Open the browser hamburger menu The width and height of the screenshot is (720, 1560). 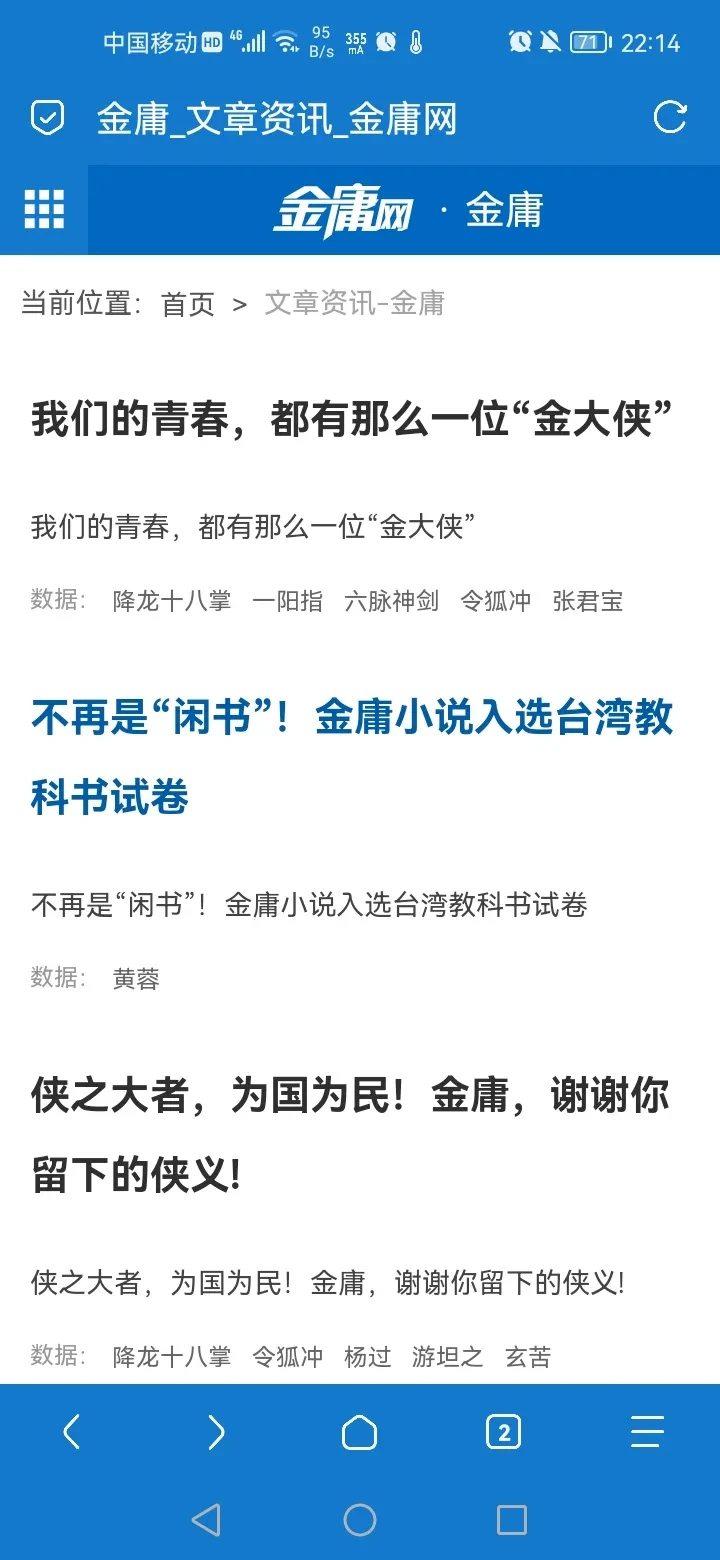[647, 1433]
